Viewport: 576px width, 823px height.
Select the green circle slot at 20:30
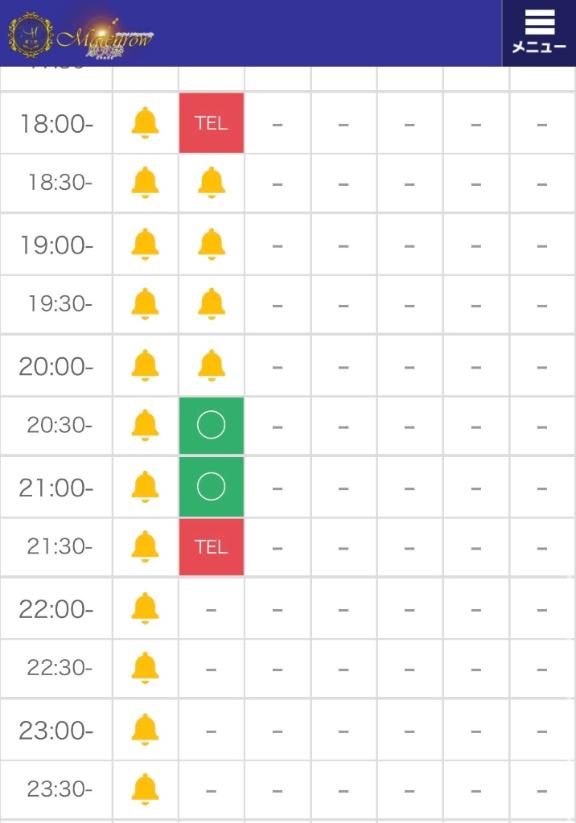pos(211,425)
